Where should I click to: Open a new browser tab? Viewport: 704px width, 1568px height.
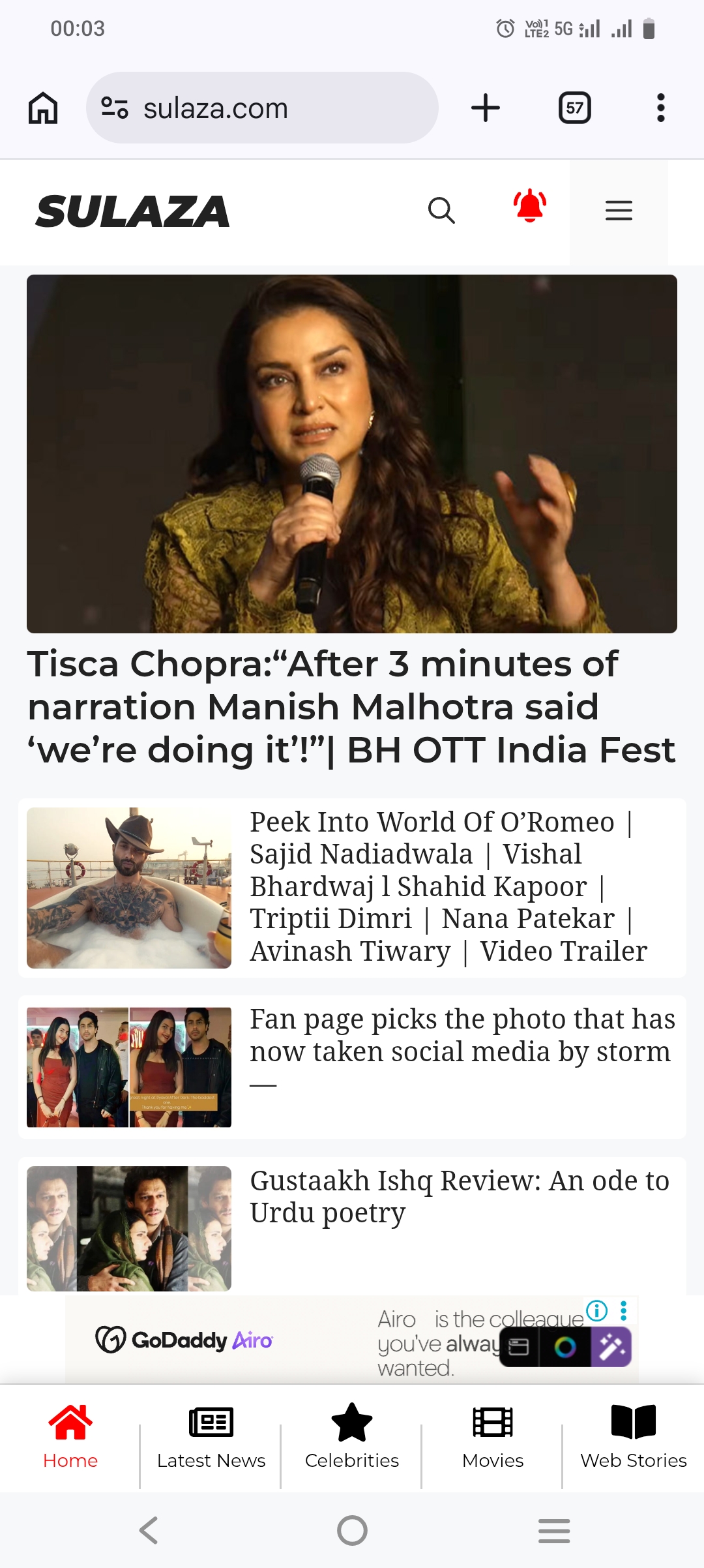point(486,108)
